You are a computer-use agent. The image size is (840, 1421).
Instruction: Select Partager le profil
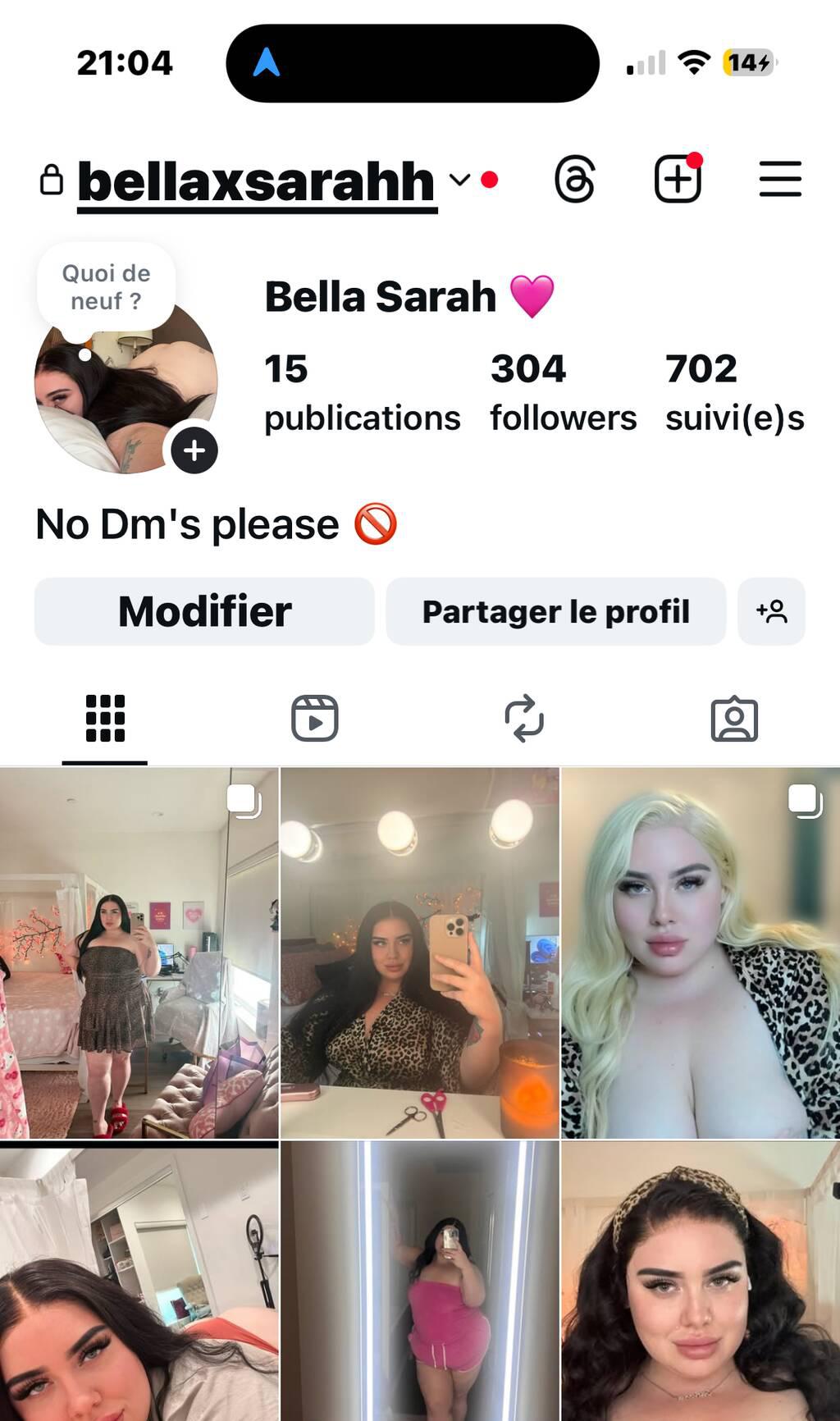[x=555, y=611]
